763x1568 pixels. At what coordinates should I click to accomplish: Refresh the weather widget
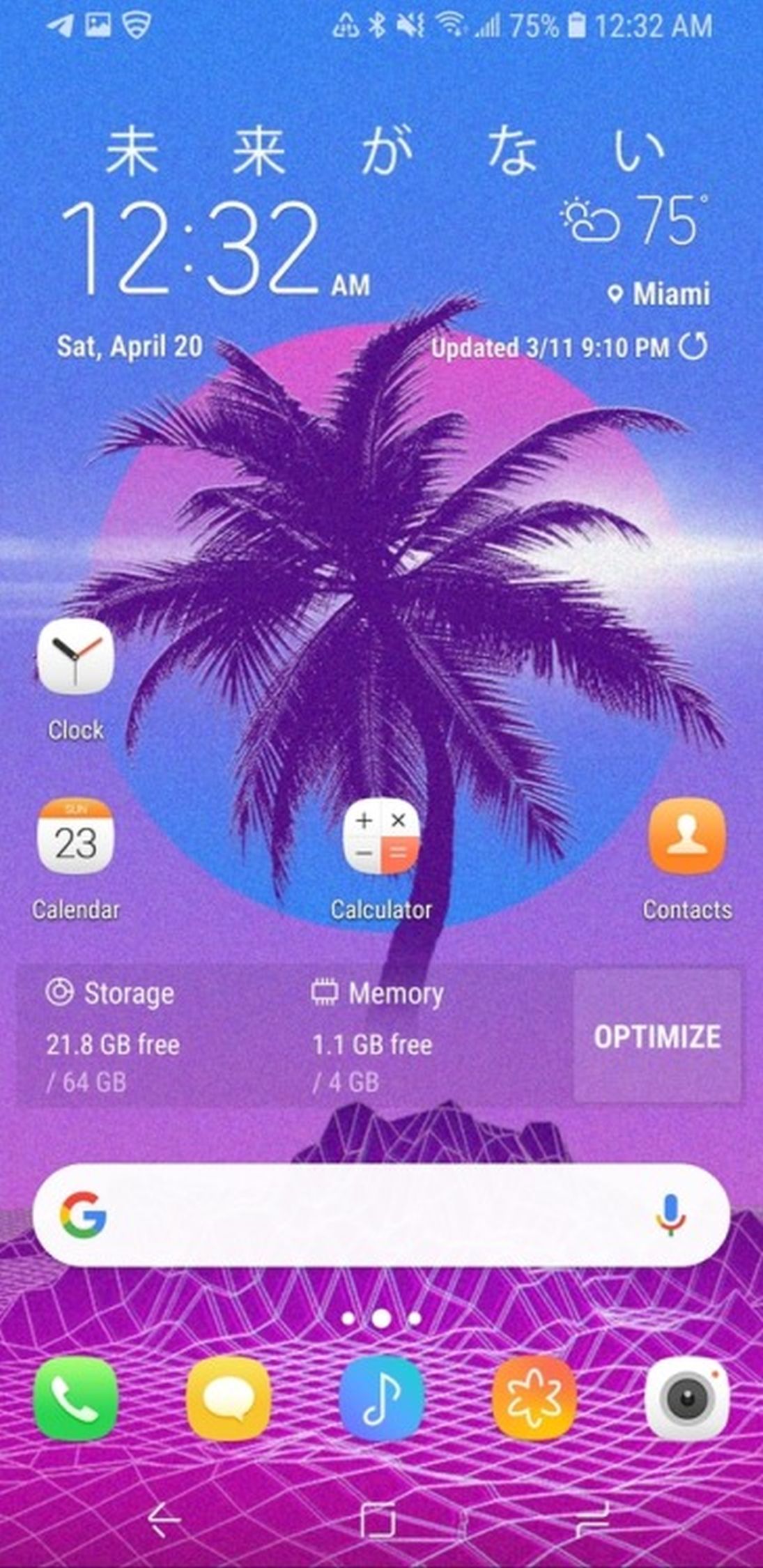(693, 346)
